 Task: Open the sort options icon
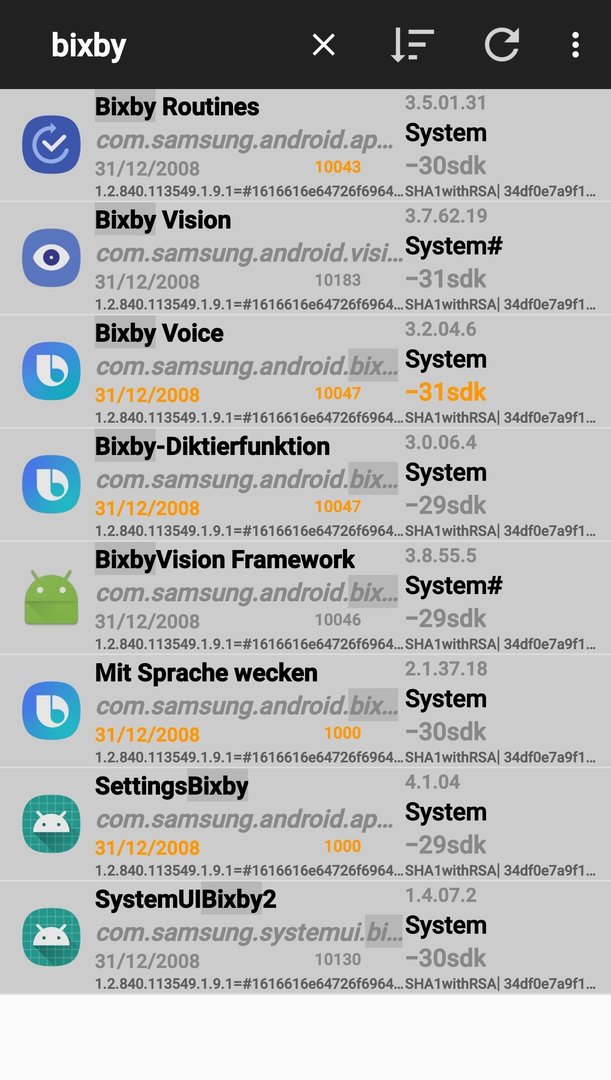(411, 45)
